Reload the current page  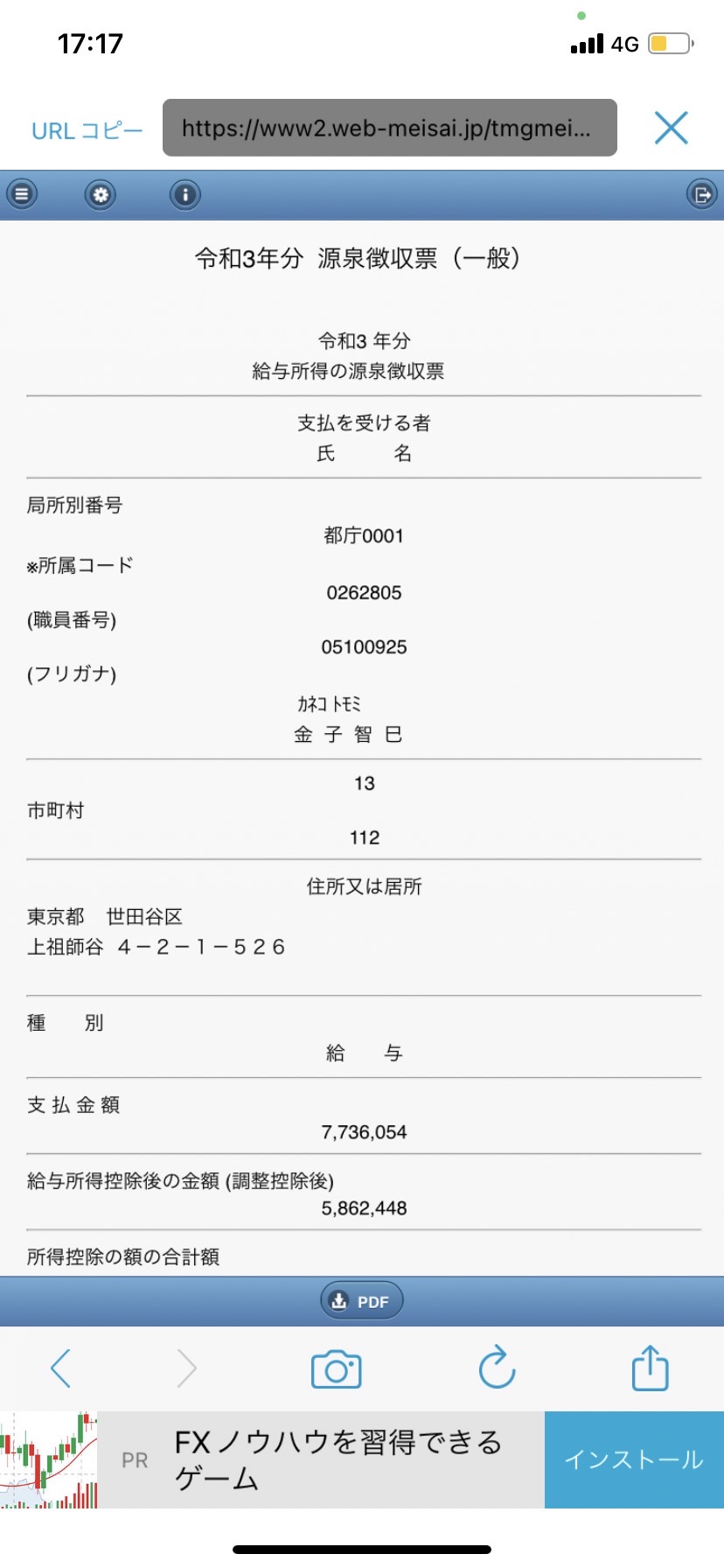point(497,1367)
